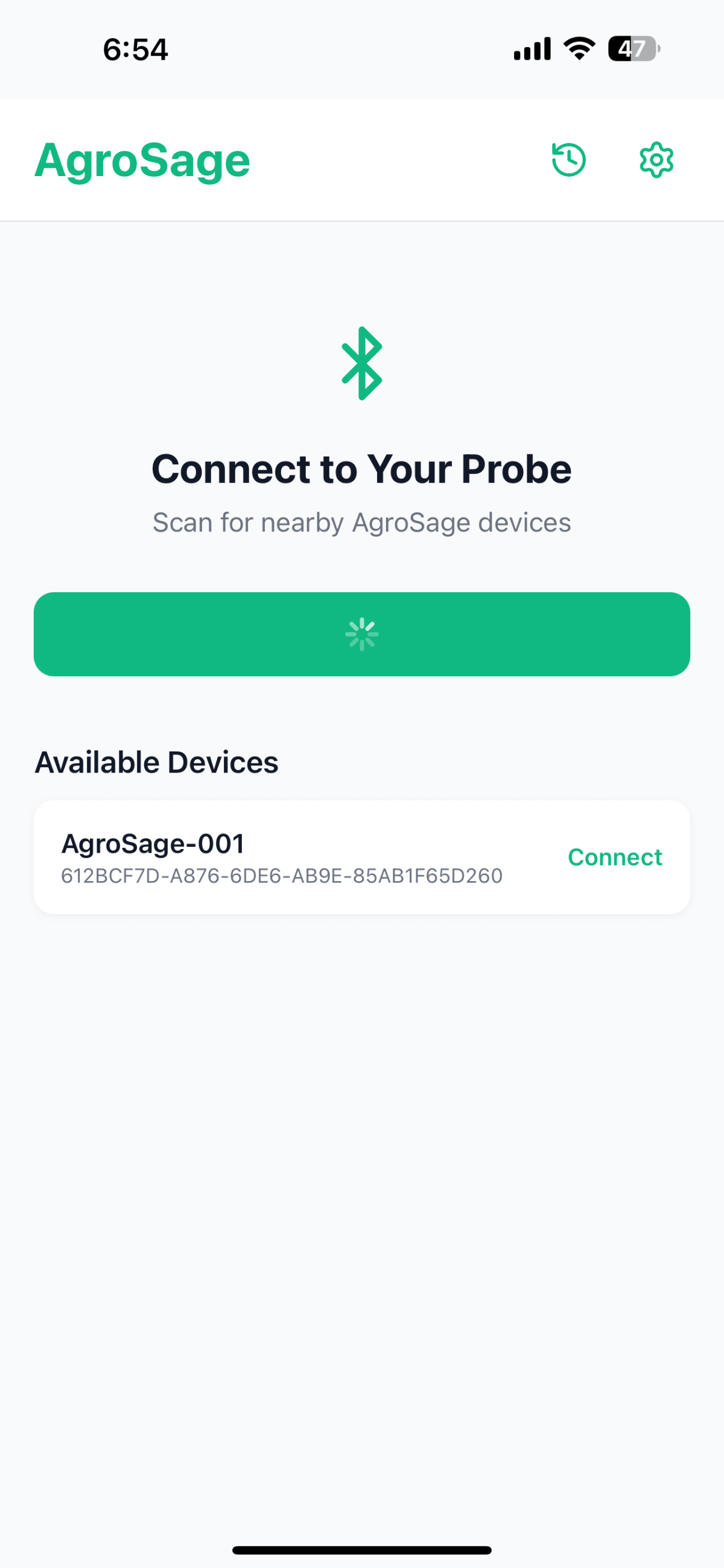Connect to AgroSage-001 device
Image resolution: width=724 pixels, height=1568 pixels.
pos(614,857)
